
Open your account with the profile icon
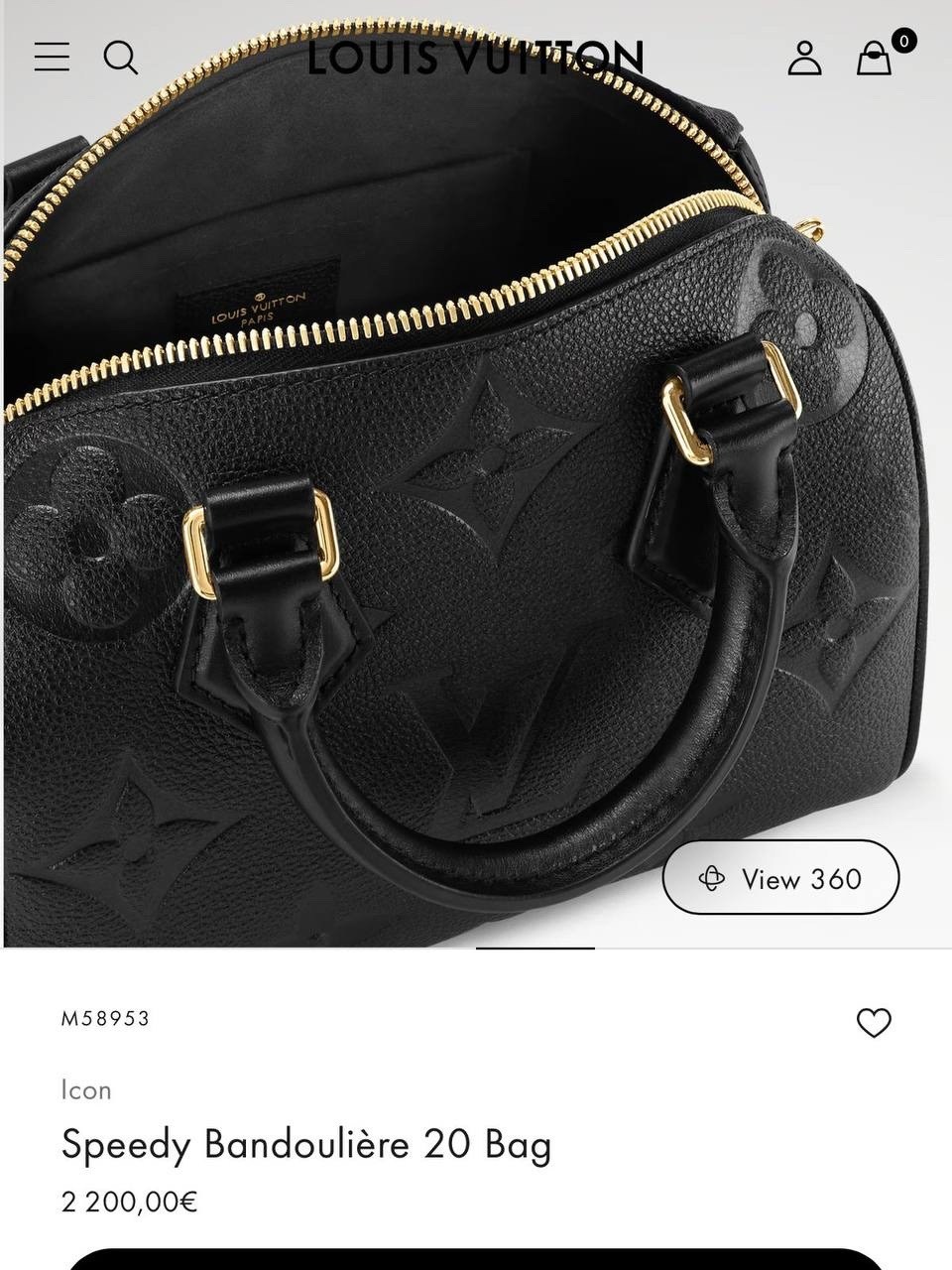pos(805,59)
